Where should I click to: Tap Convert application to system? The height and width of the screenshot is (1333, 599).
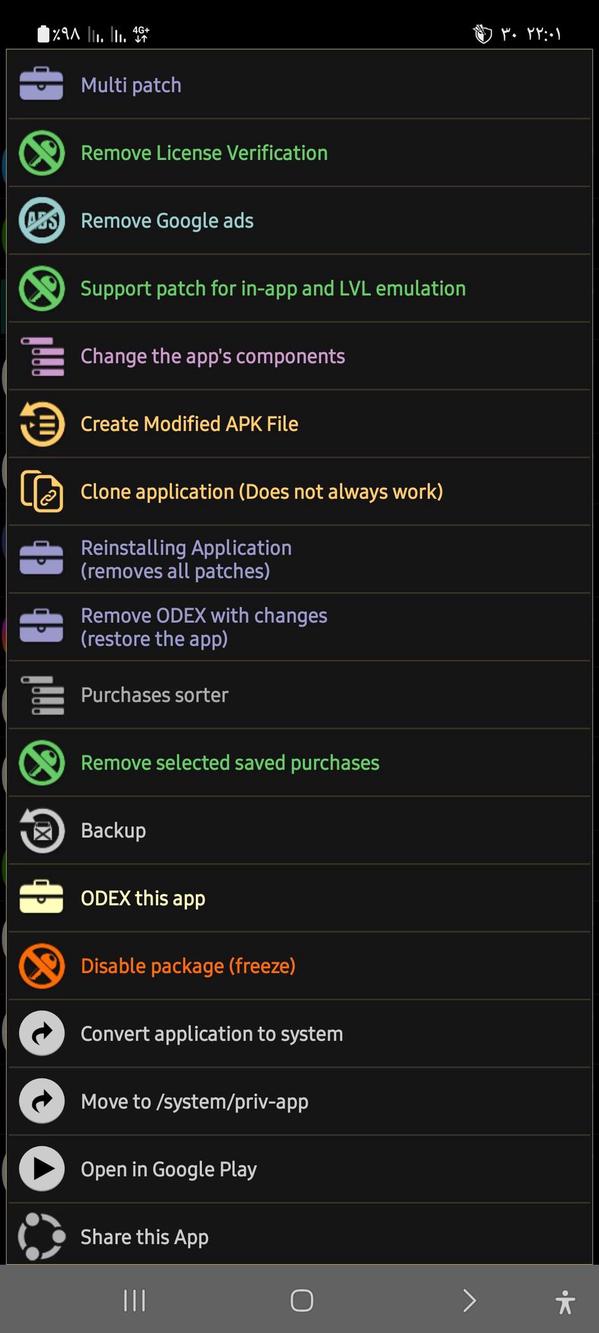point(299,1034)
